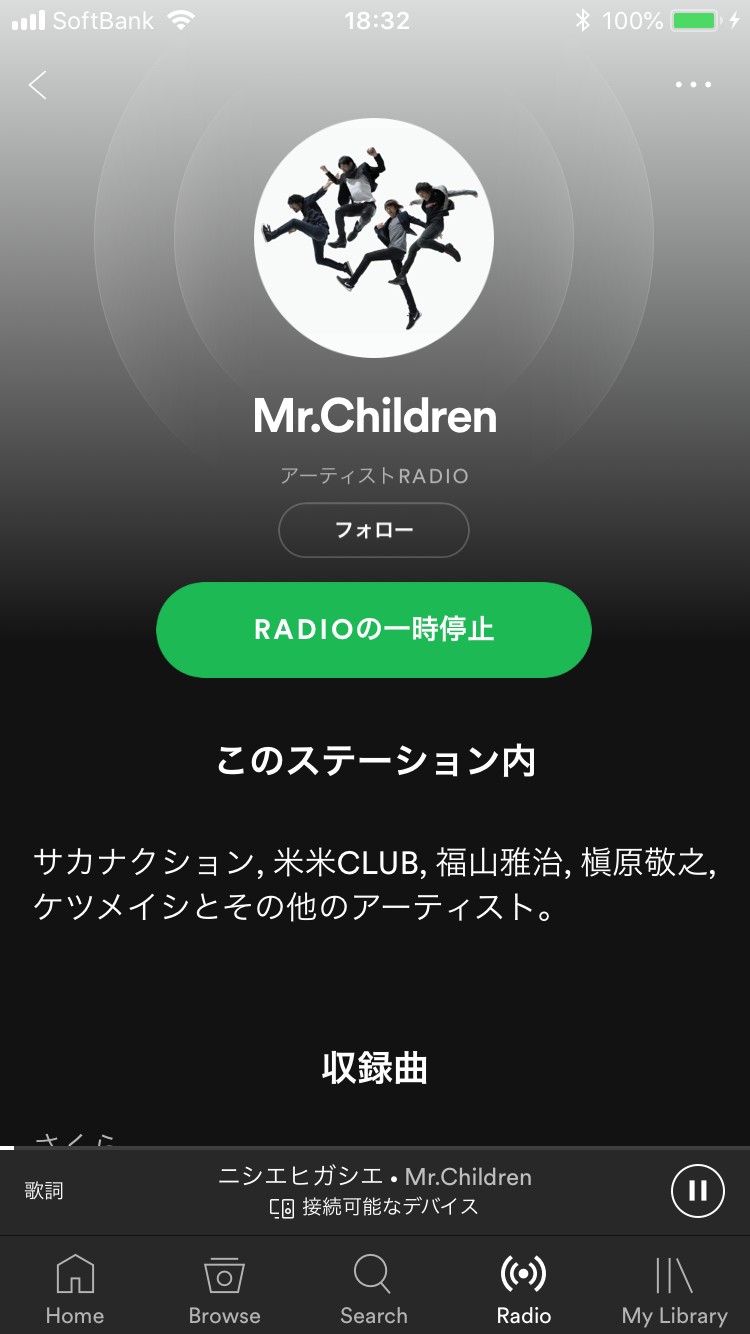This screenshot has width=750, height=1334.
Task: Switch to the Browse tab
Action: coord(224,1290)
